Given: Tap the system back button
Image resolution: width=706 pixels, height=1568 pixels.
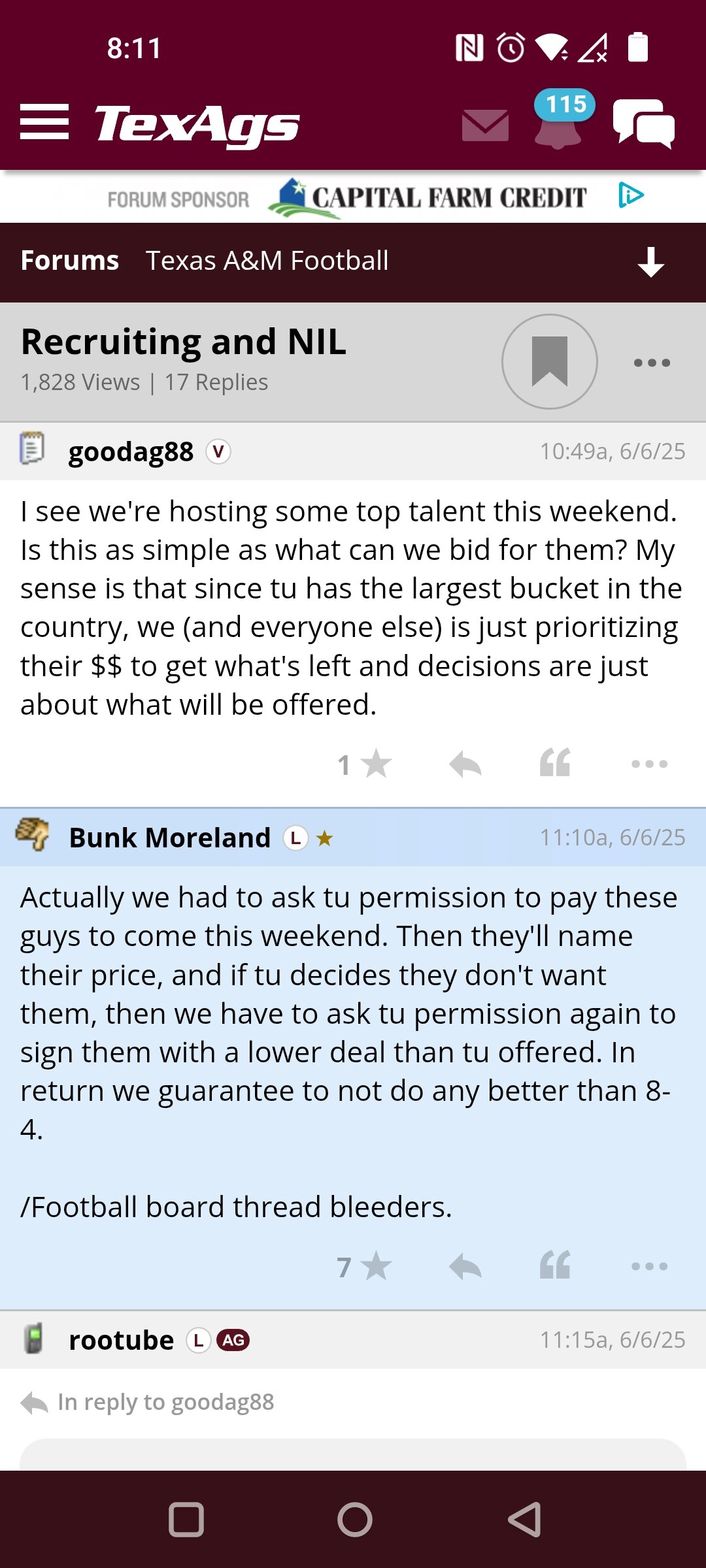Looking at the screenshot, I should (x=524, y=1519).
